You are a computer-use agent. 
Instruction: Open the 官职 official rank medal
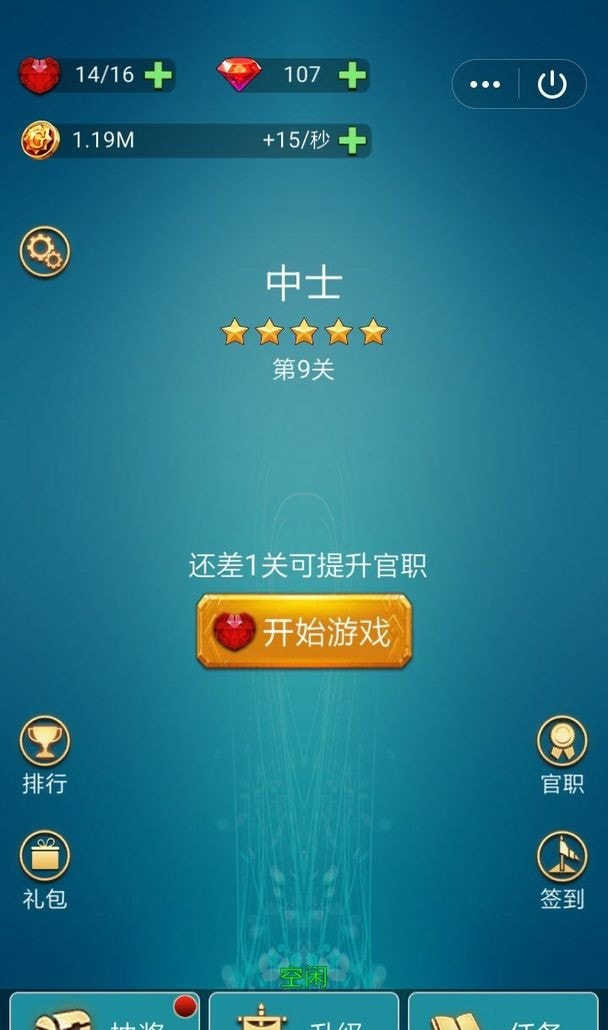(562, 742)
